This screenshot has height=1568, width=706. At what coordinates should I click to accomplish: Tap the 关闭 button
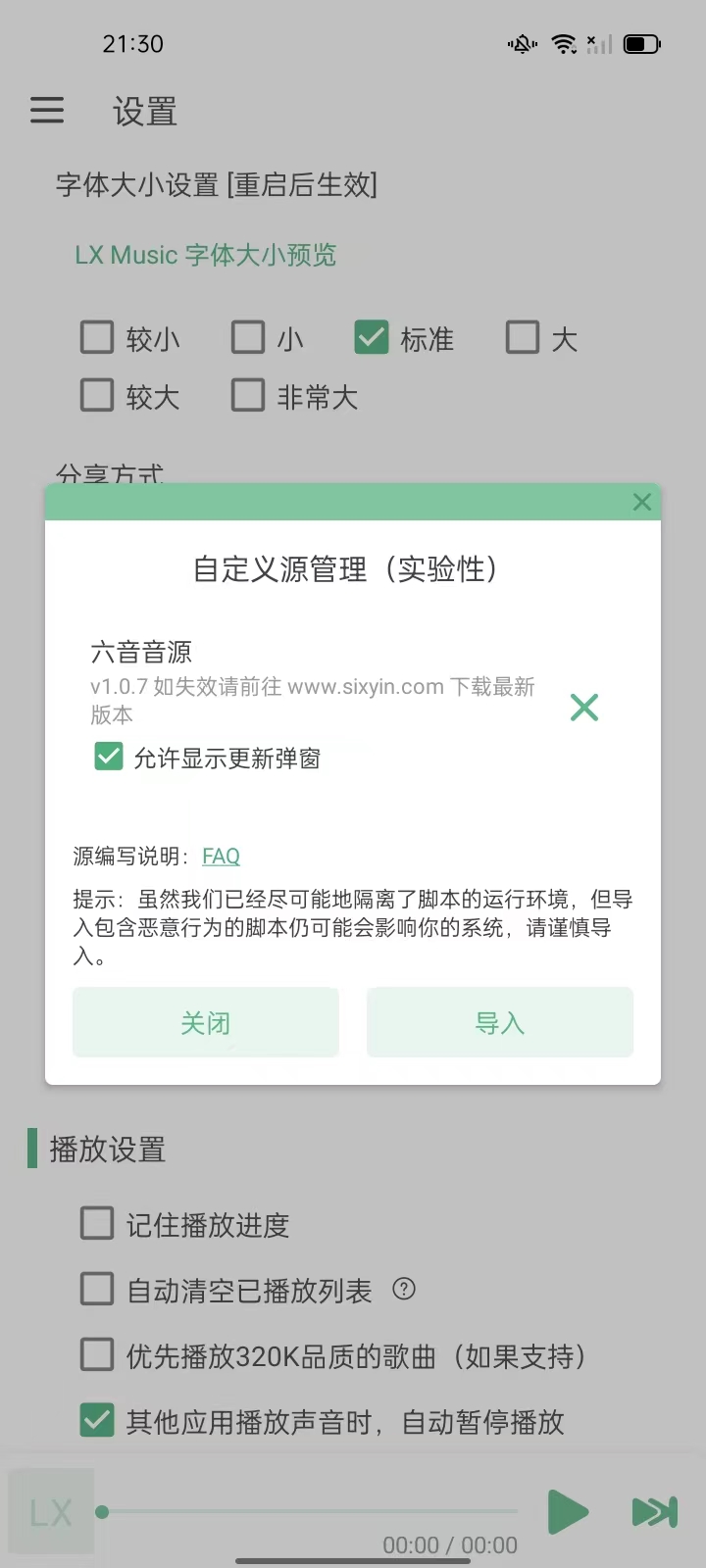206,1023
